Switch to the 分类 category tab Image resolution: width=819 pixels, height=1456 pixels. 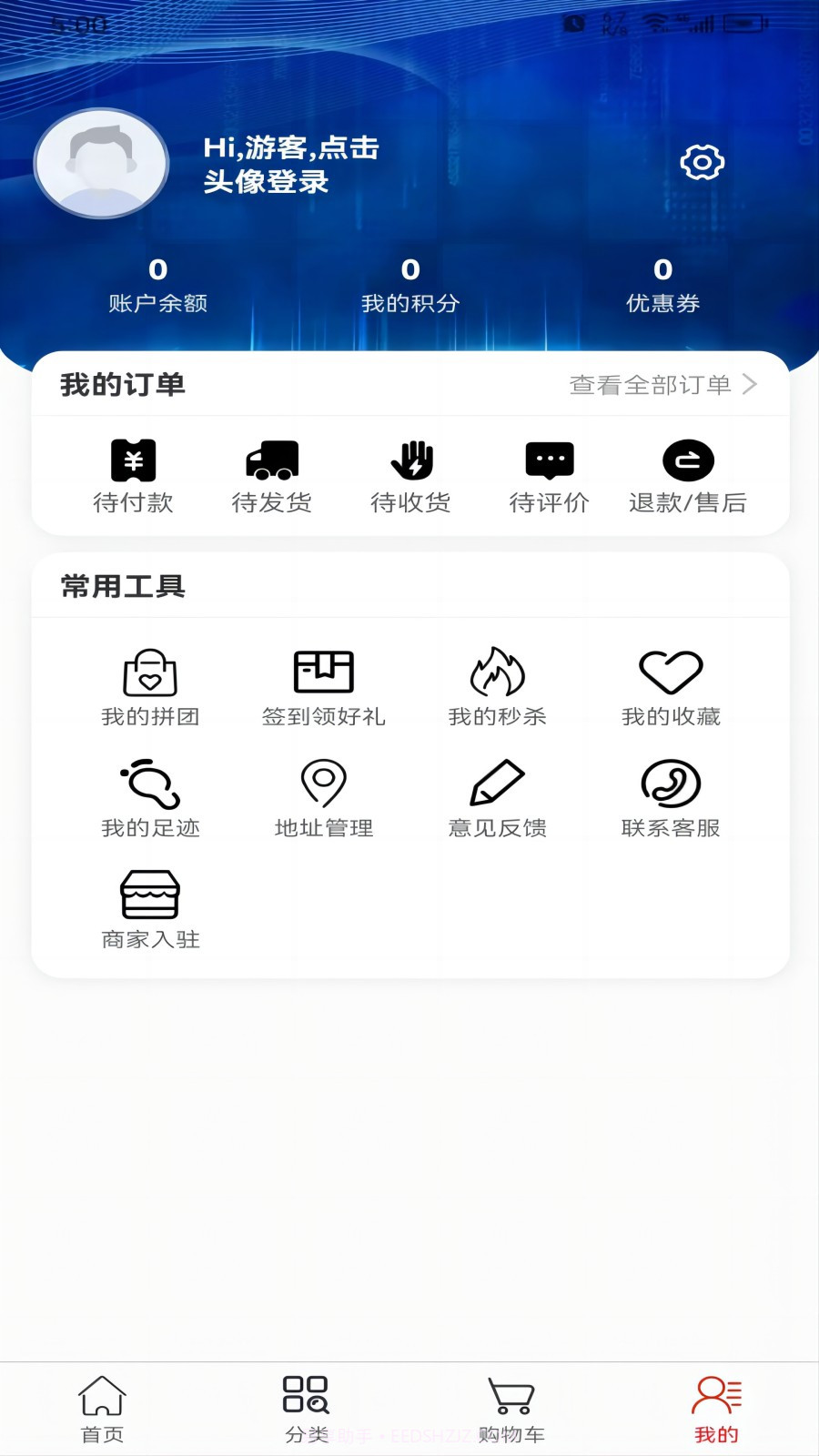click(x=308, y=1404)
